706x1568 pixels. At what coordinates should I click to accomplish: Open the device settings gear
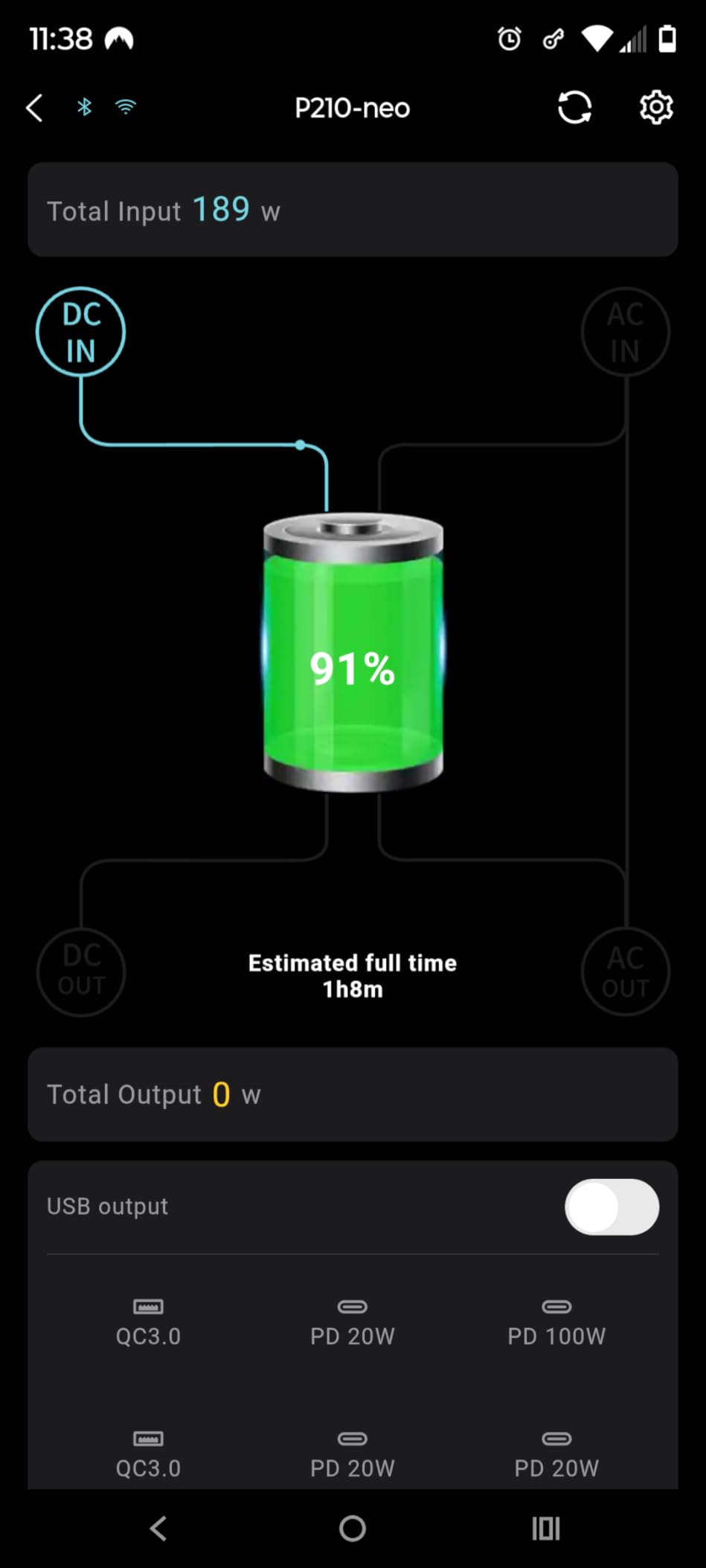656,108
